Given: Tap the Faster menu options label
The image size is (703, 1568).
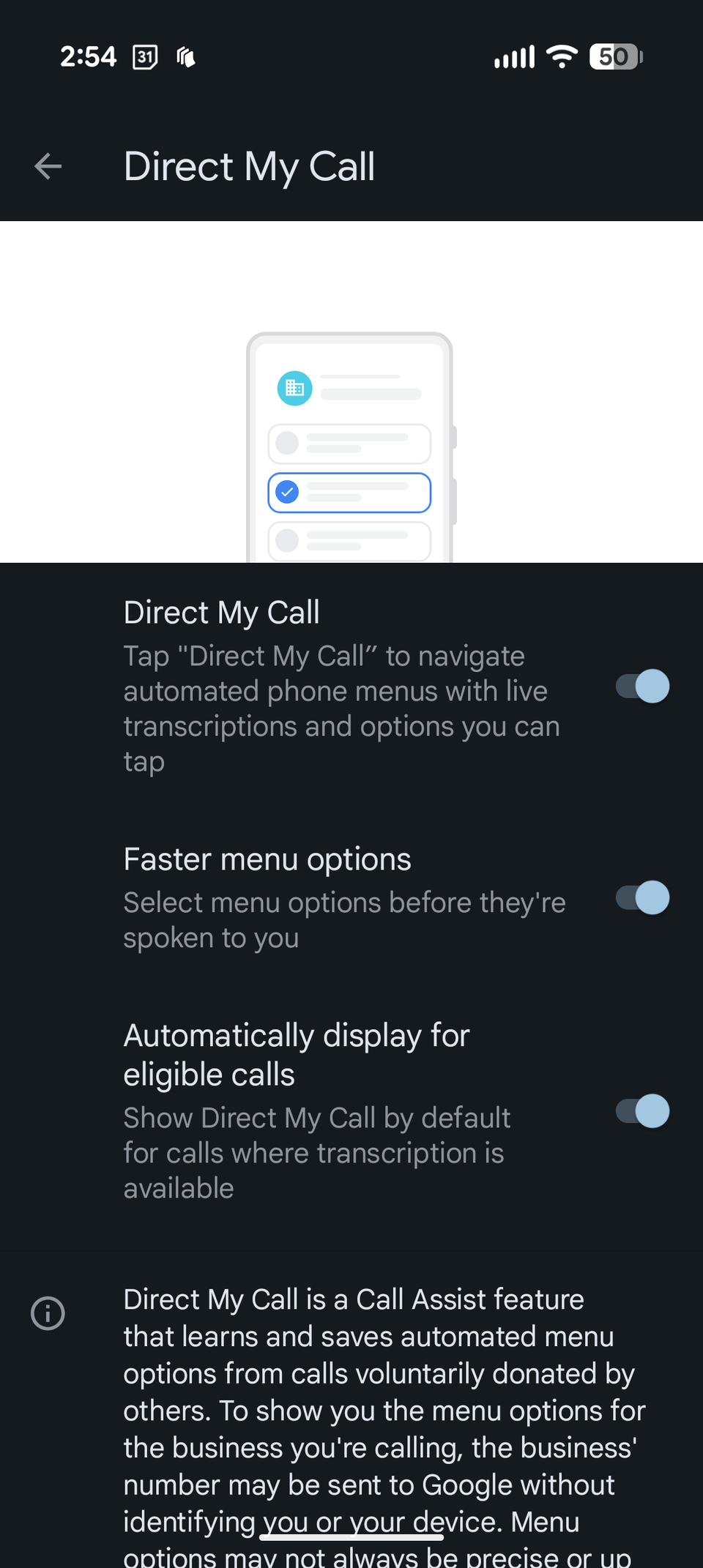Looking at the screenshot, I should click(x=267, y=859).
